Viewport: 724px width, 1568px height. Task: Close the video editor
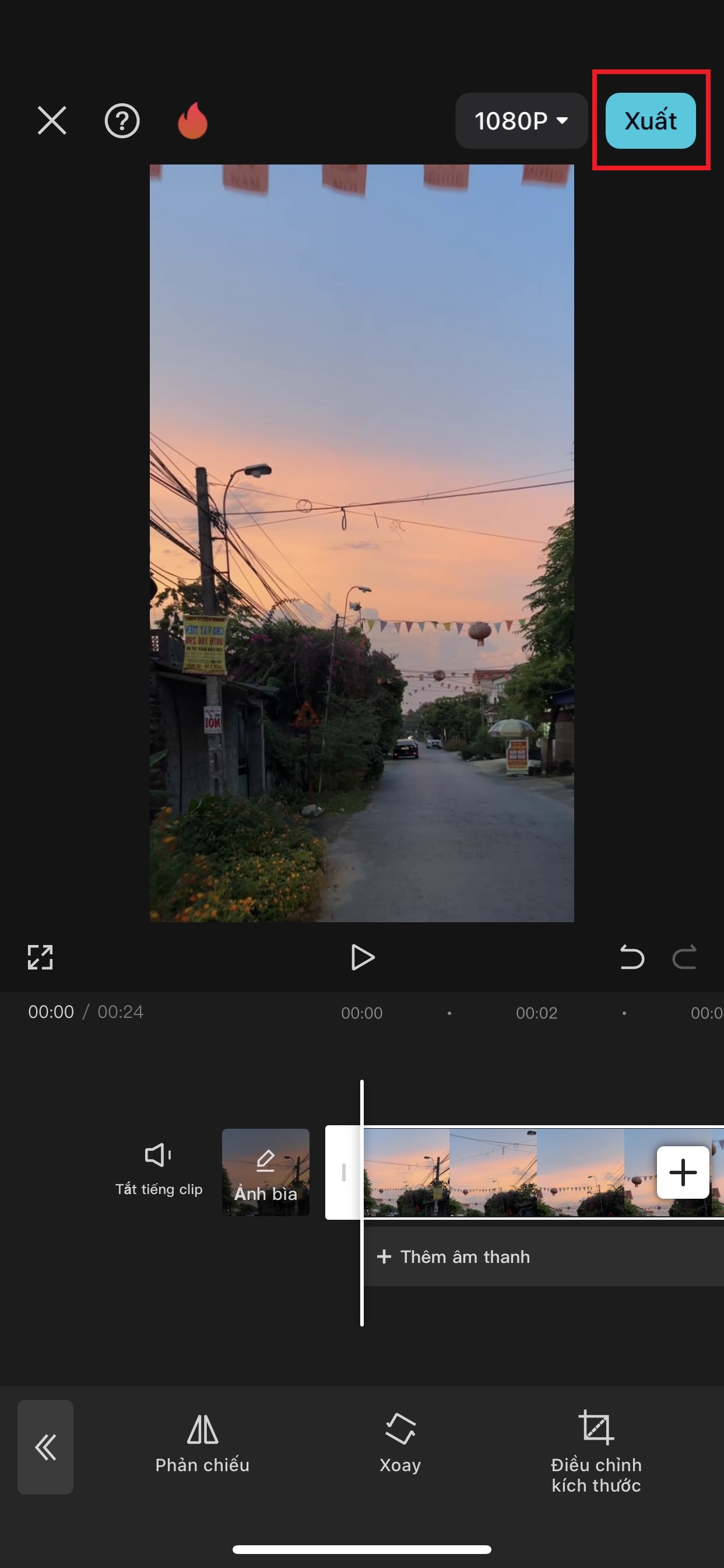coord(52,121)
